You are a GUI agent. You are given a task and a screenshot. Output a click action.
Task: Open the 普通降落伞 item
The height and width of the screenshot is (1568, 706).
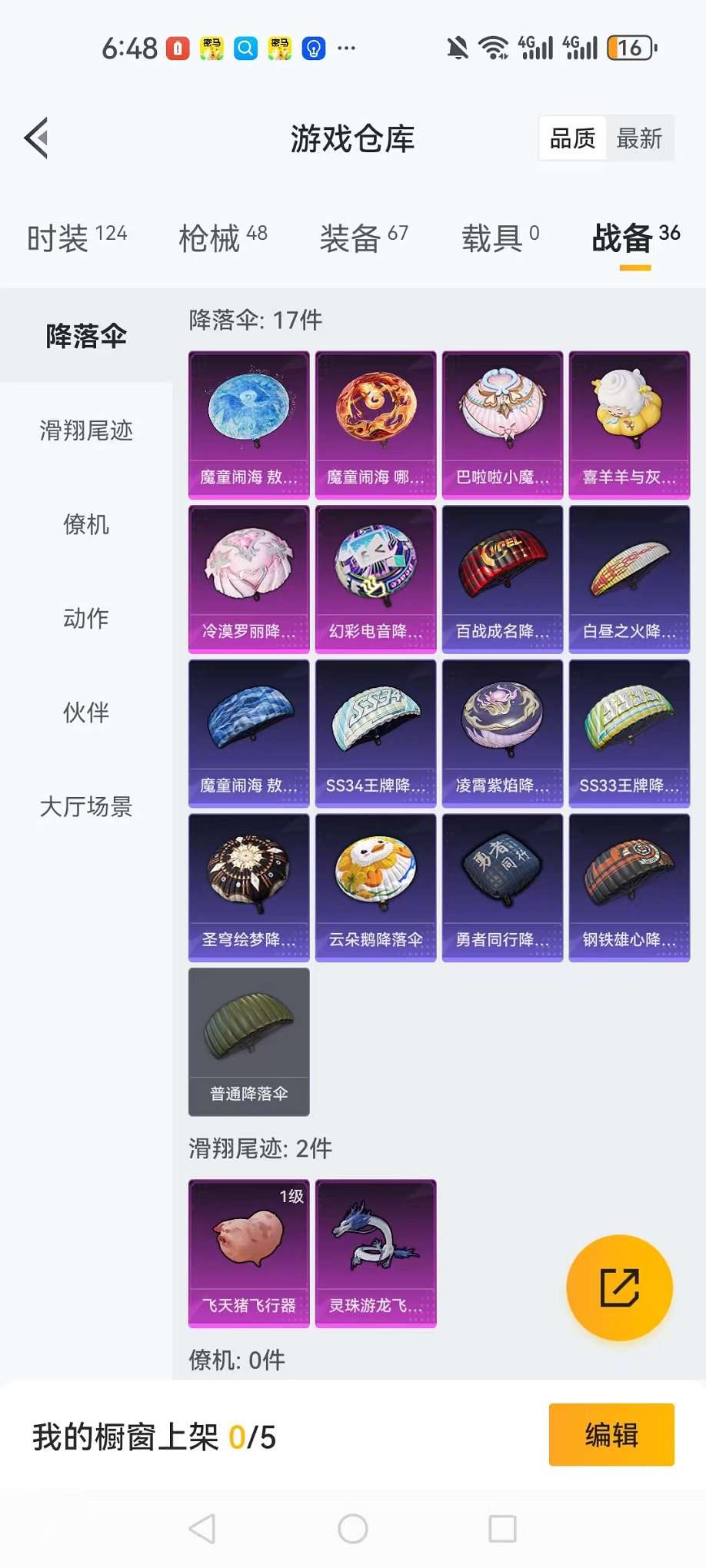[248, 1041]
